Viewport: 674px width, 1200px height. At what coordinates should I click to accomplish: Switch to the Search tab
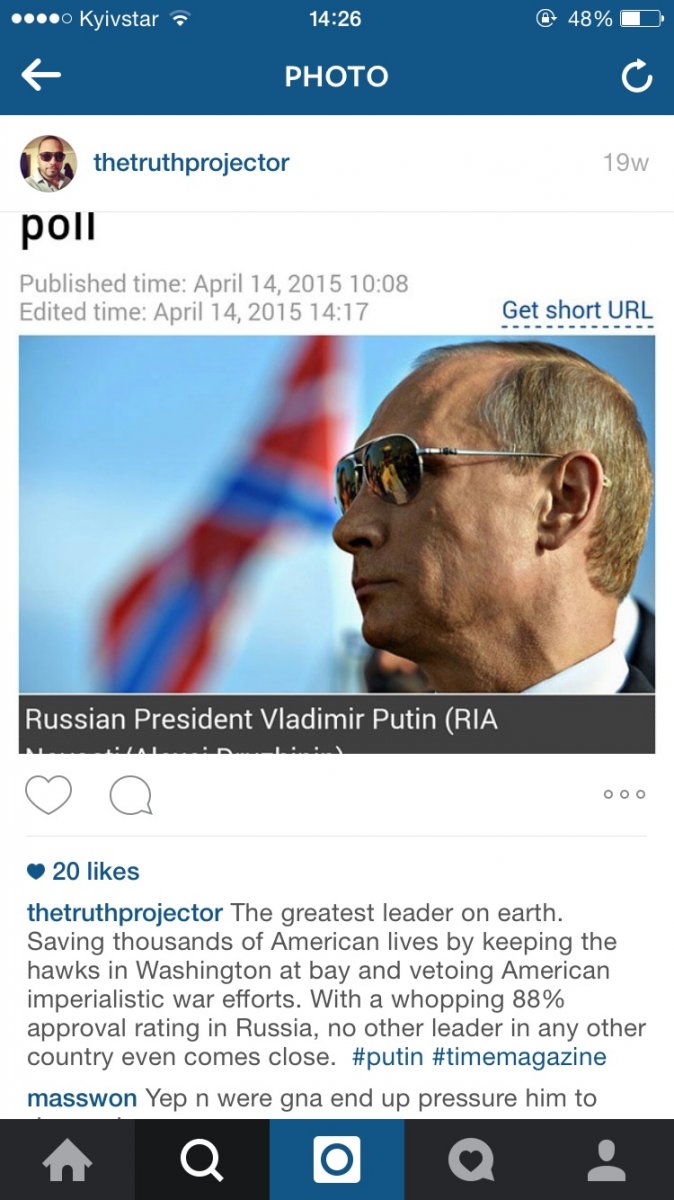[x=201, y=1160]
